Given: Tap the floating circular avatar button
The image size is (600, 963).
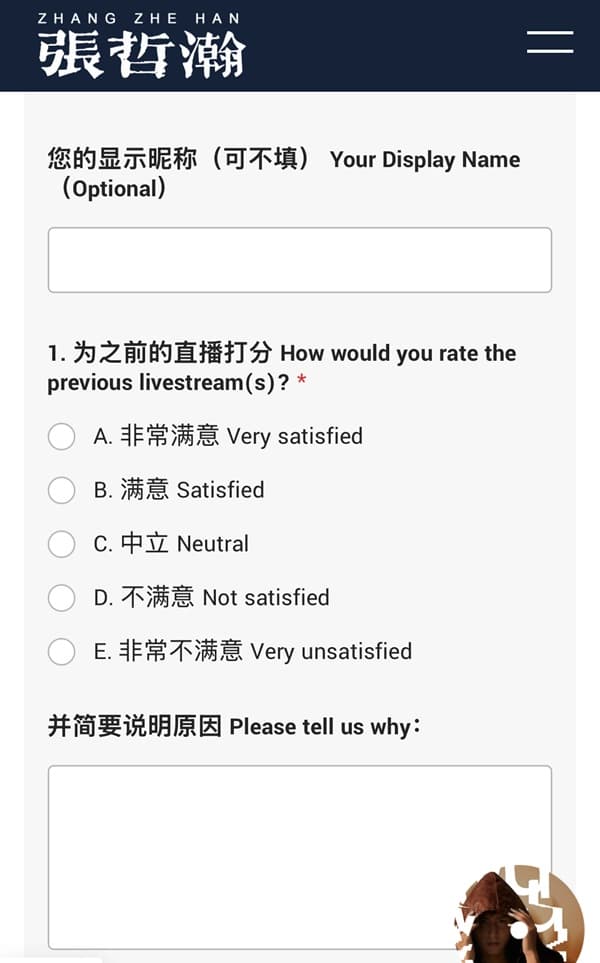Looking at the screenshot, I should (520, 914).
